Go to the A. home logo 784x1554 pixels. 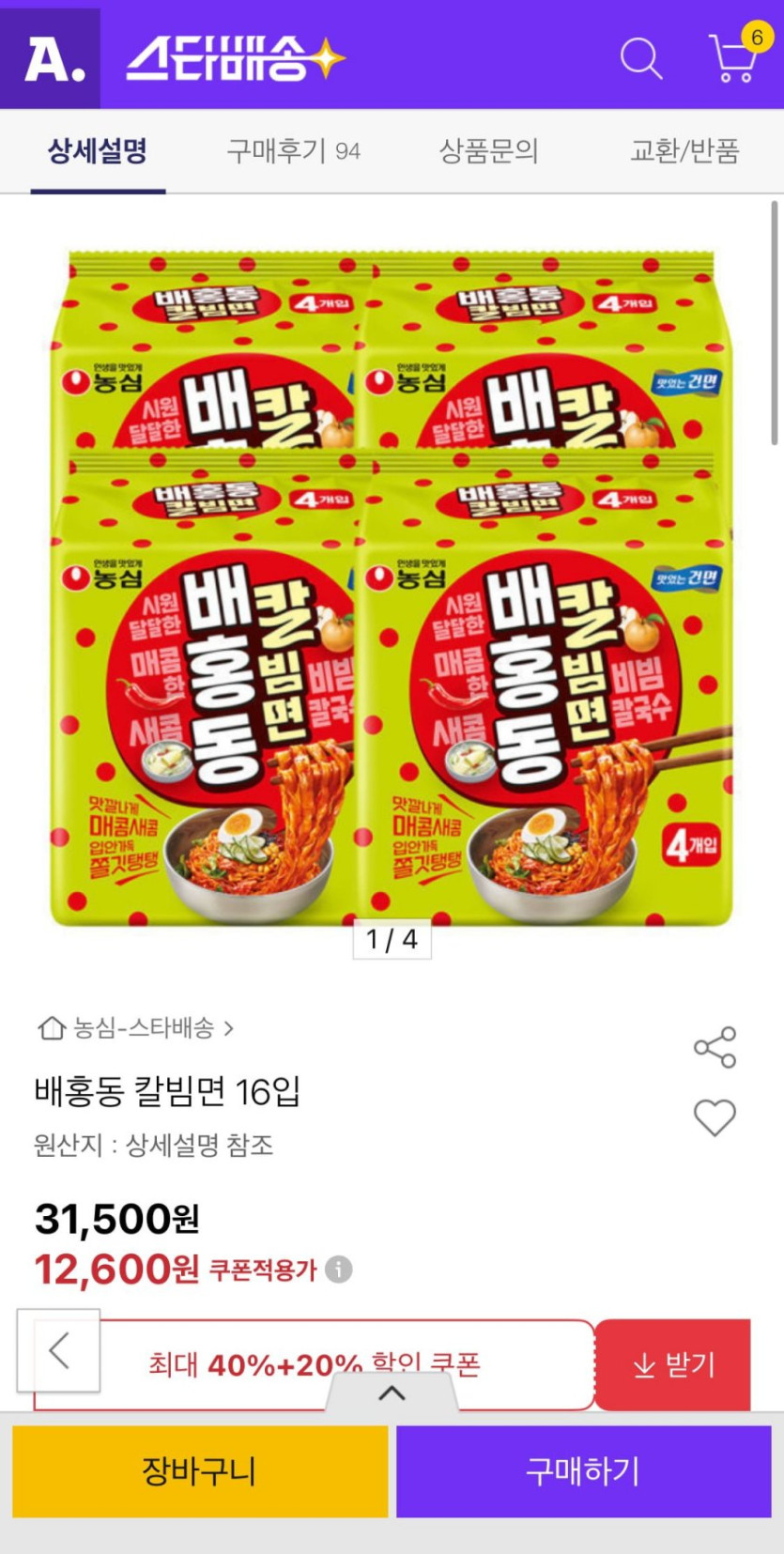(52, 58)
